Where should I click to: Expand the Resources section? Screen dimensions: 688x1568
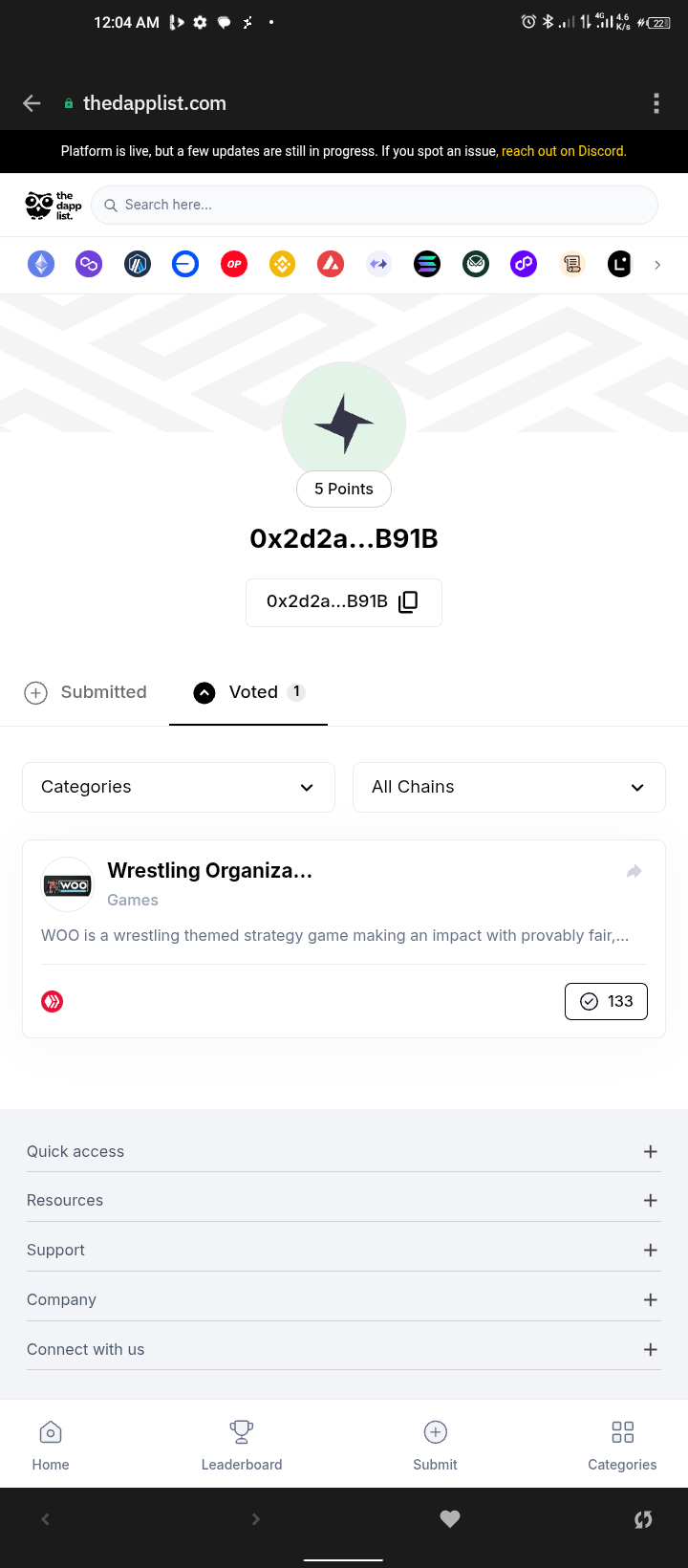[344, 1200]
